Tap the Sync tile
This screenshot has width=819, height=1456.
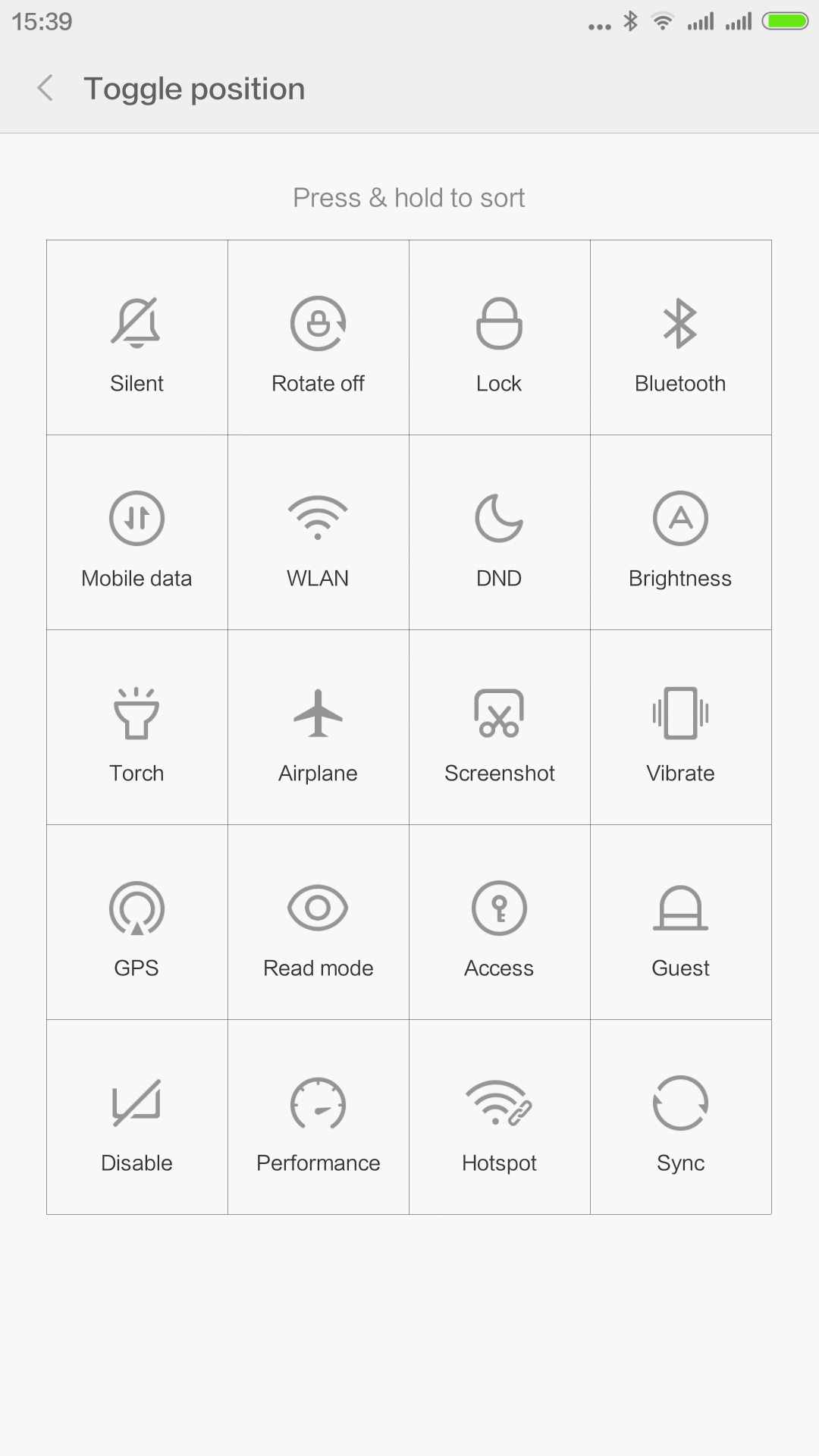coord(680,1117)
